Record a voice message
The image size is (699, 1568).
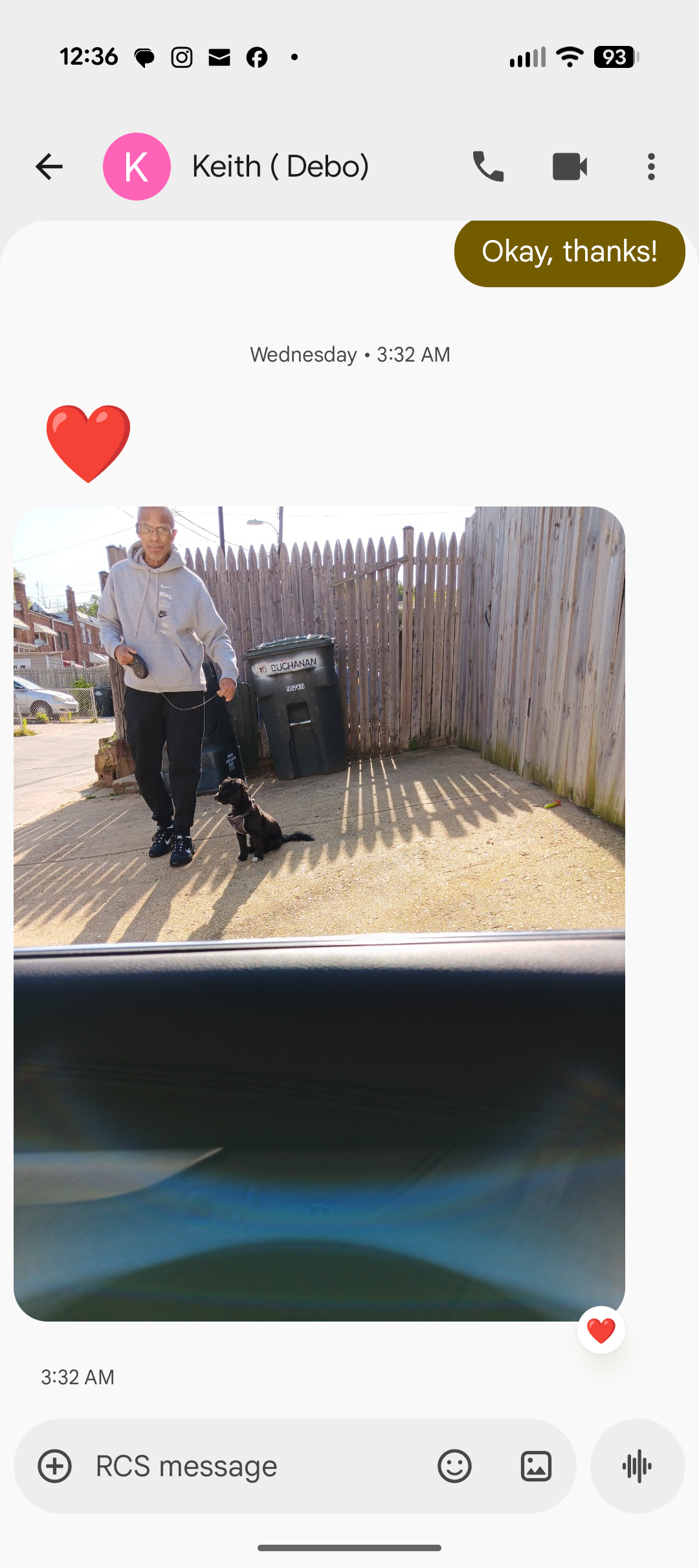pos(638,1466)
